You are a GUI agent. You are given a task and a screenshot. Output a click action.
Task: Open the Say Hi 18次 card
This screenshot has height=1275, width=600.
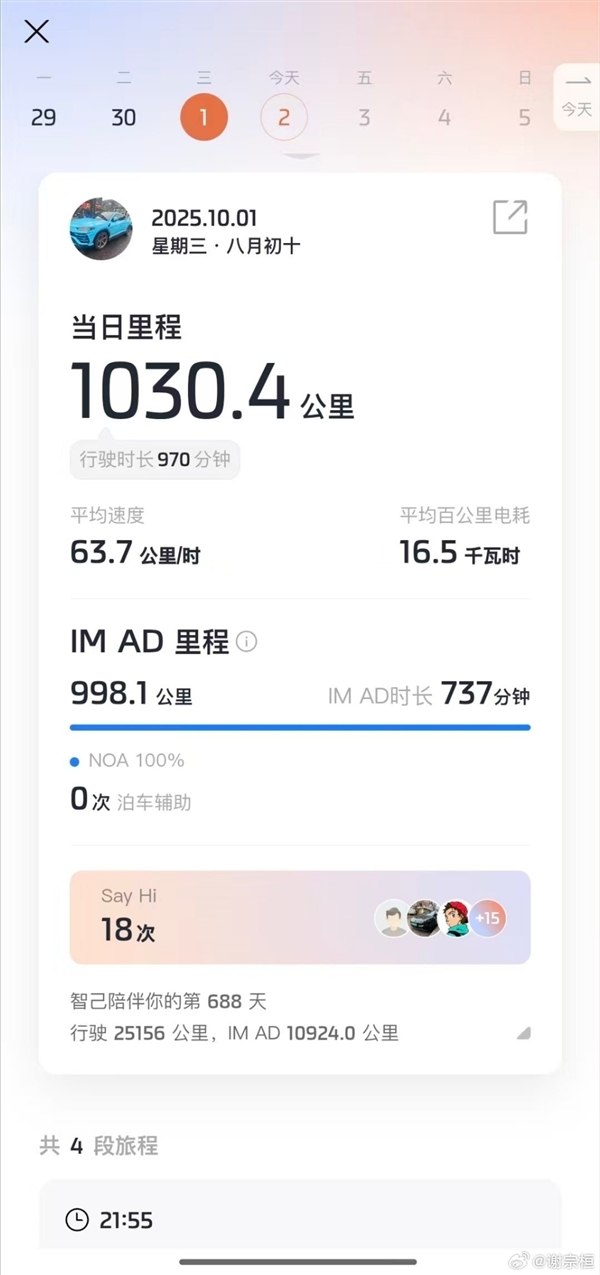[300, 917]
